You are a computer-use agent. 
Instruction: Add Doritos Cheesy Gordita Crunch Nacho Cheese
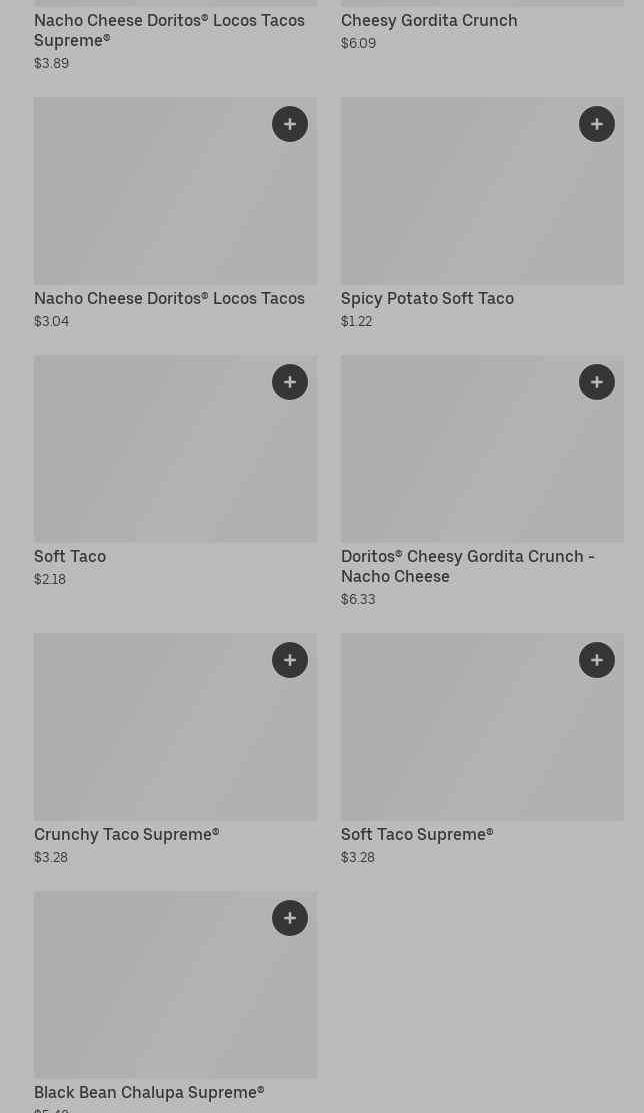point(597,382)
